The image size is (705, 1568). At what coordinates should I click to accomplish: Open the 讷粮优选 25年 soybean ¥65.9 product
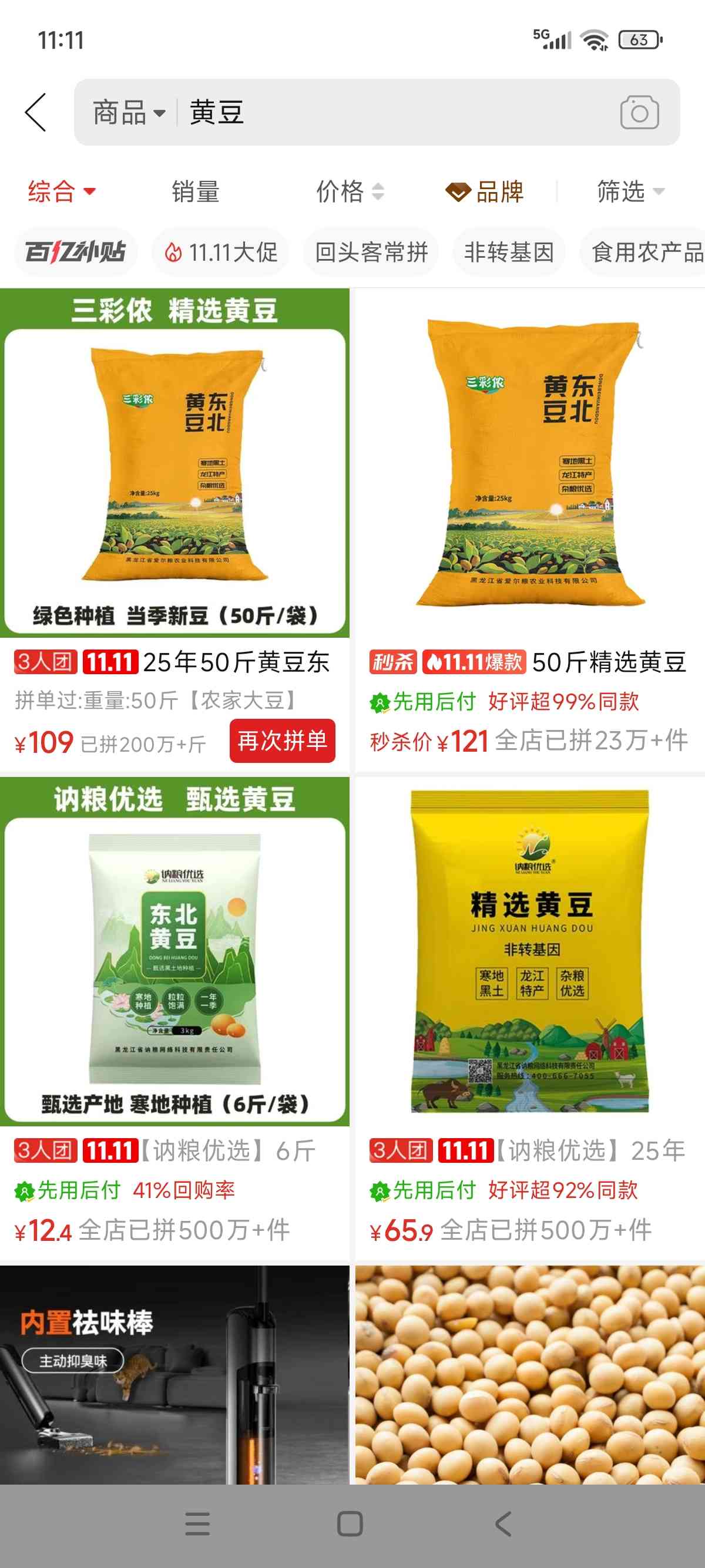tap(530, 950)
